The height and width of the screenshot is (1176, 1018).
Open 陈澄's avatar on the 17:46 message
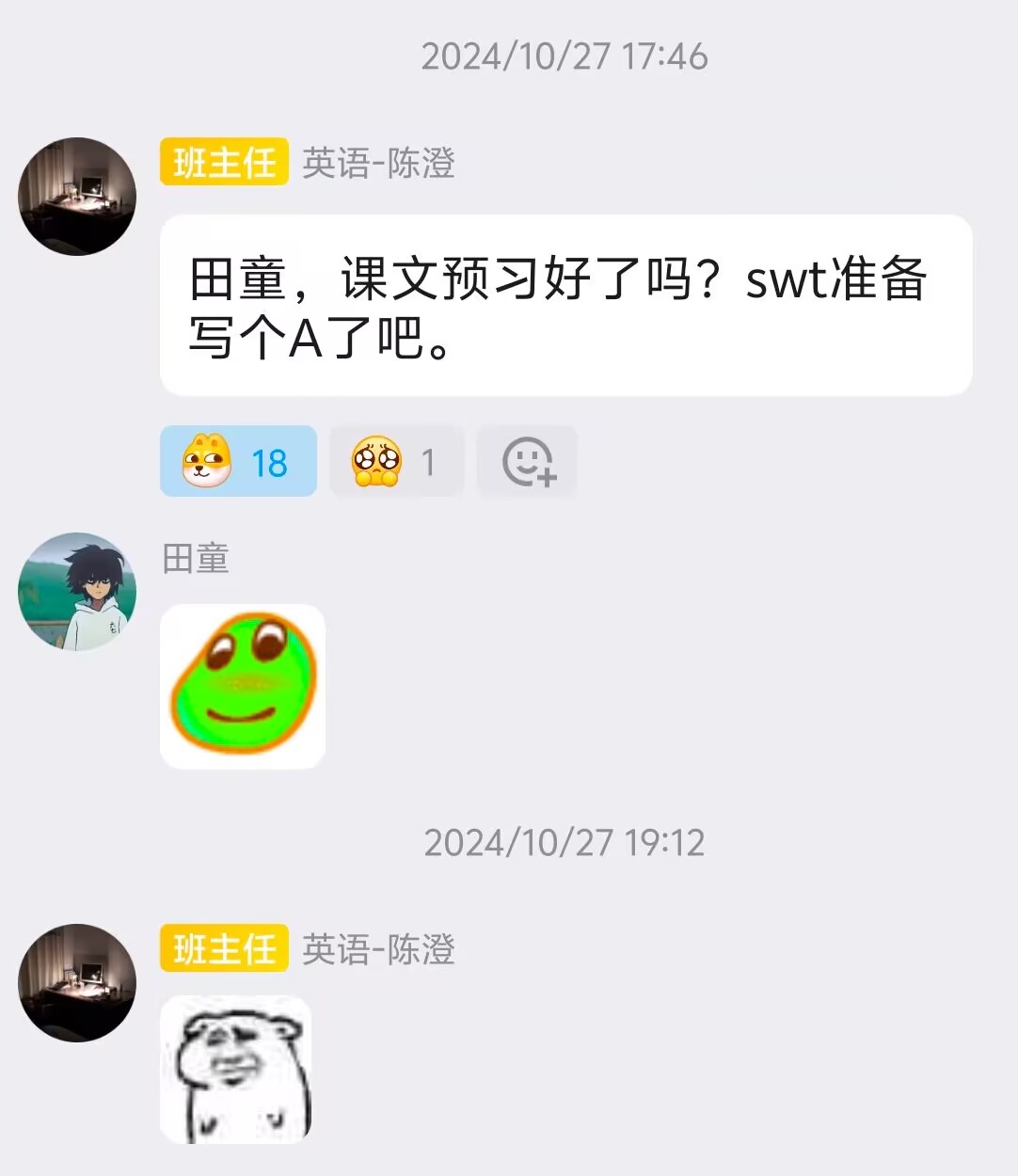pyautogui.click(x=77, y=197)
